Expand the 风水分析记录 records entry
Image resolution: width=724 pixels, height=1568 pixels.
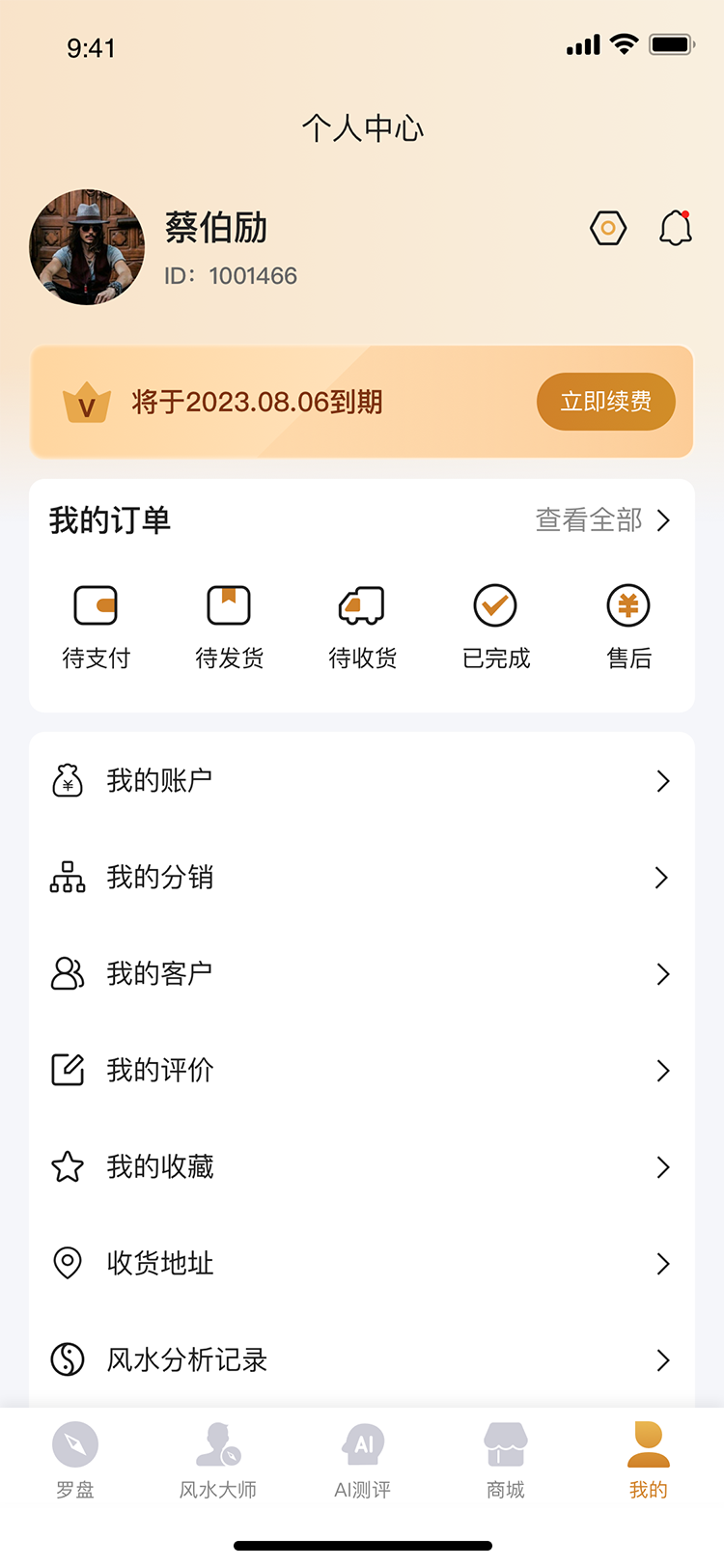(362, 1360)
